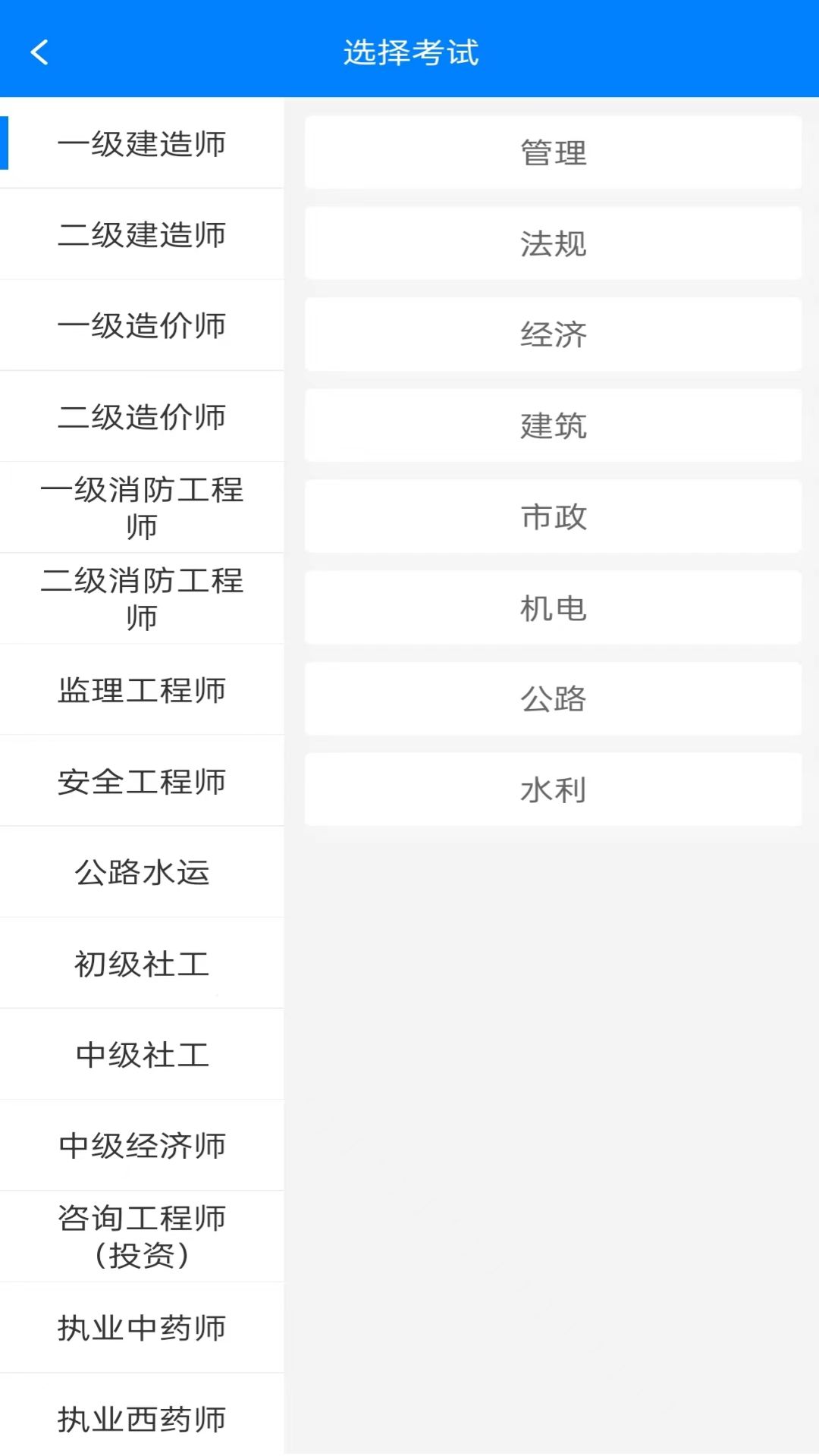Select the 一级建造师 exam category
The width and height of the screenshot is (819, 1456).
point(144,144)
